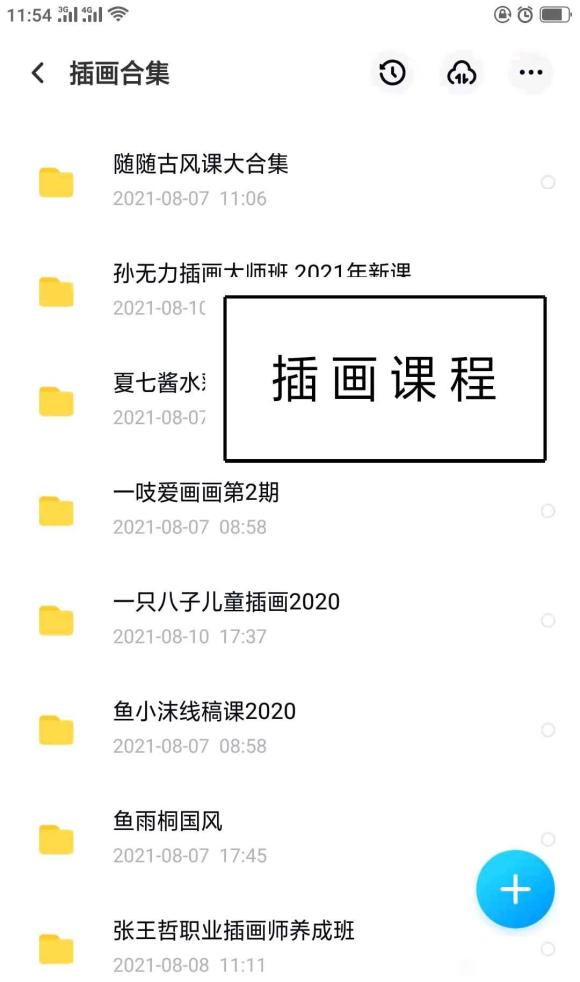580x982 pixels.
Task: Select the 一只八子儿童插画2020 checkbox circle
Action: [x=548, y=621]
